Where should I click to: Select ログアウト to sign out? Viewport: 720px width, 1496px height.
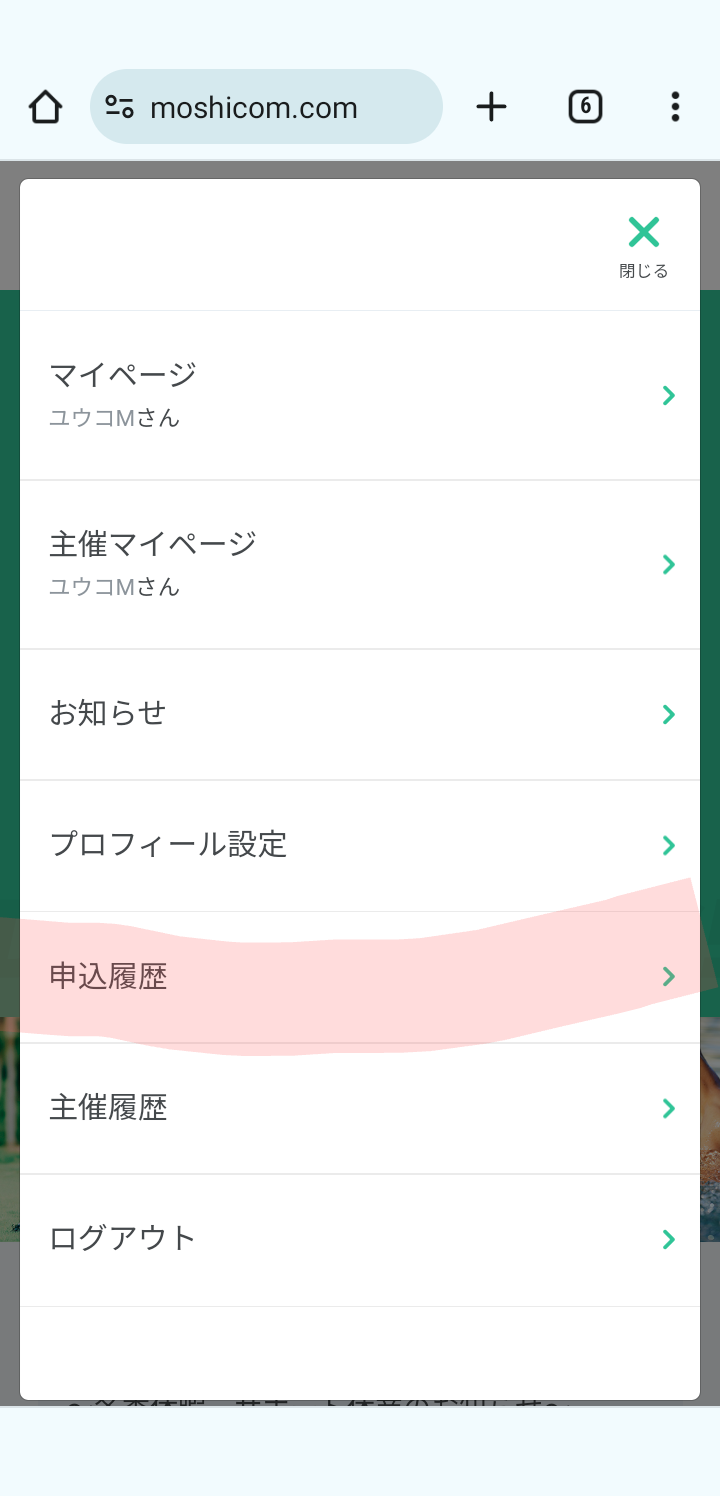coord(360,1239)
